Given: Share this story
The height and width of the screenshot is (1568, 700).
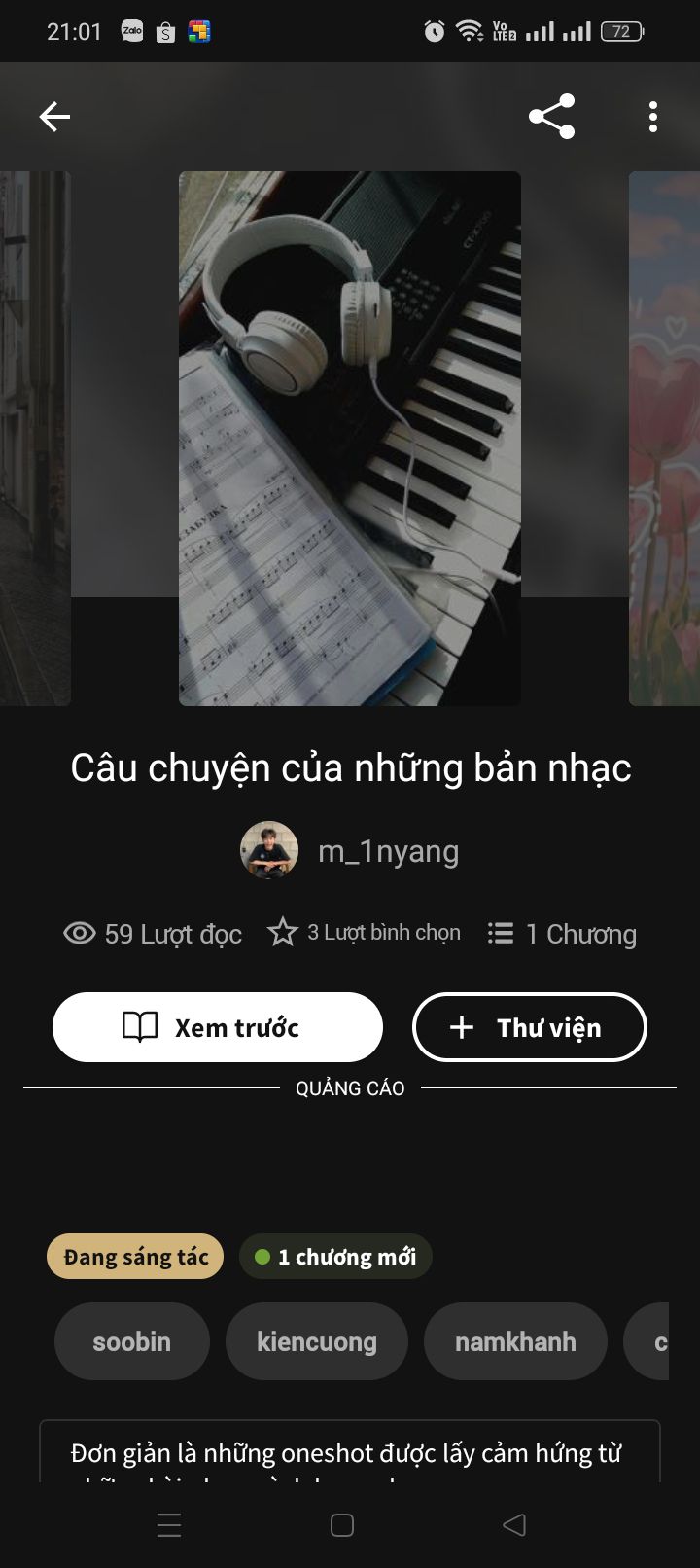Looking at the screenshot, I should [x=551, y=117].
